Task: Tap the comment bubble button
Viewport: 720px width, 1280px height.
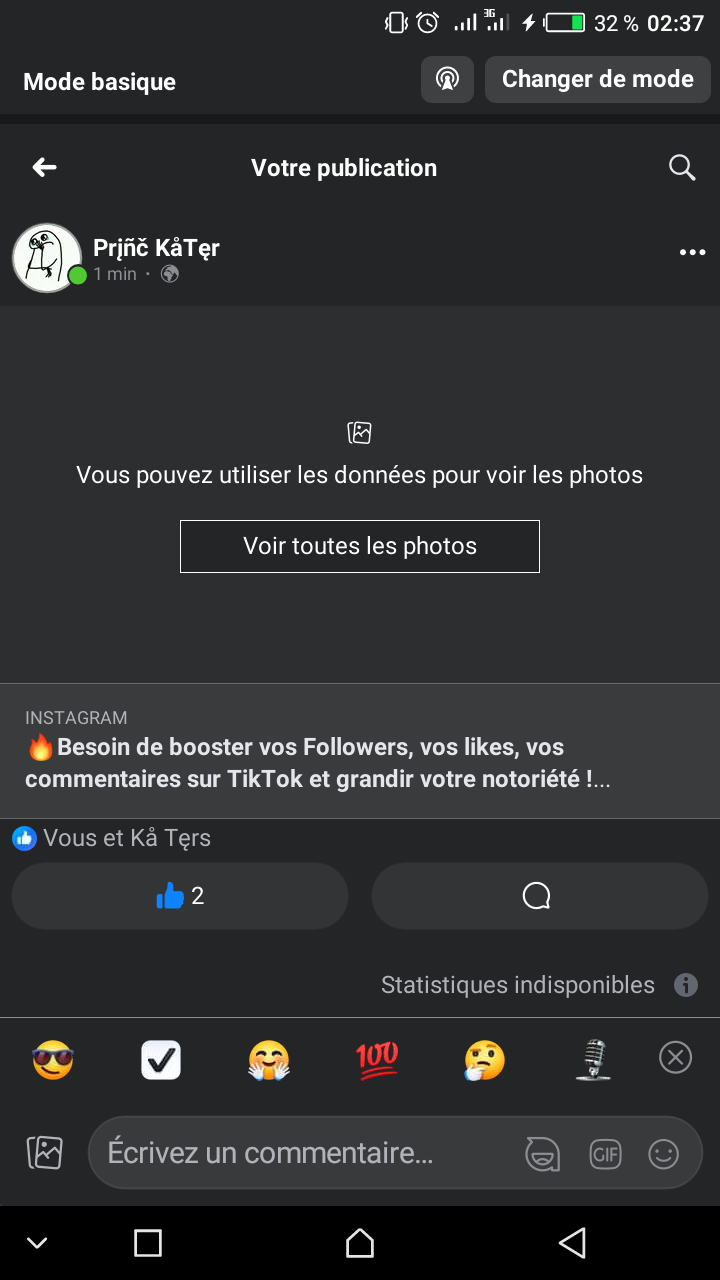Action: 539,896
